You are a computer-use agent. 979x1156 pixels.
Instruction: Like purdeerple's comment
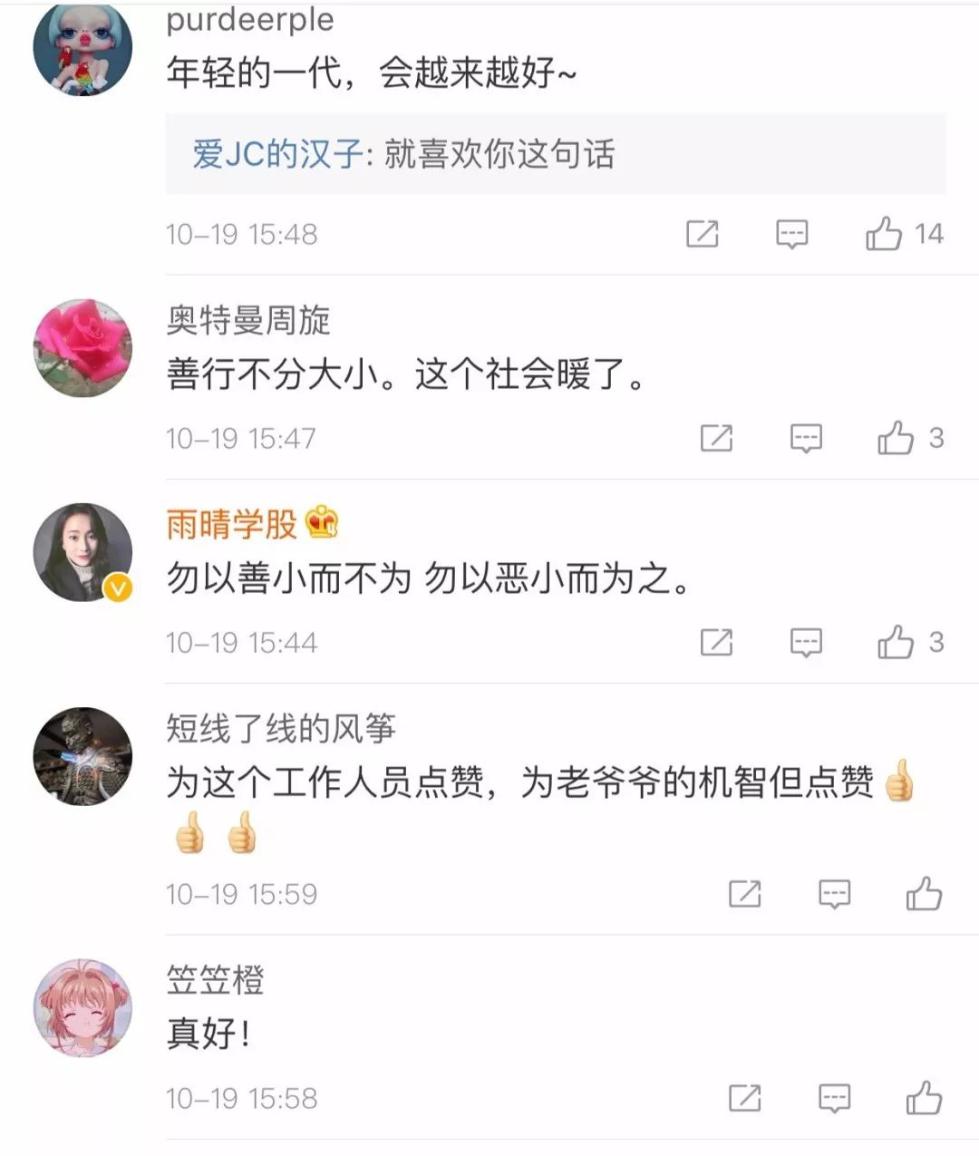[884, 235]
